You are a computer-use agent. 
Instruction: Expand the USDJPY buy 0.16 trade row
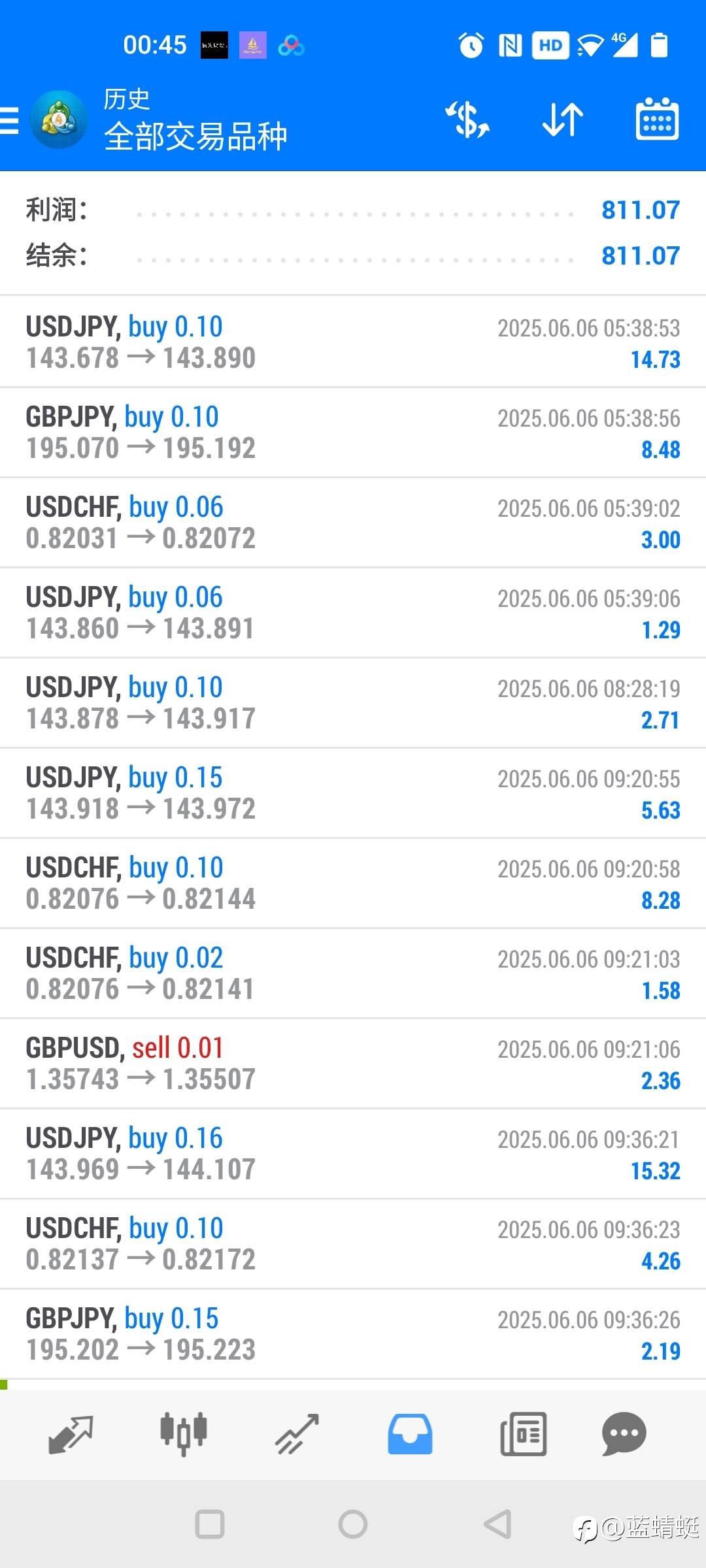coord(353,1154)
